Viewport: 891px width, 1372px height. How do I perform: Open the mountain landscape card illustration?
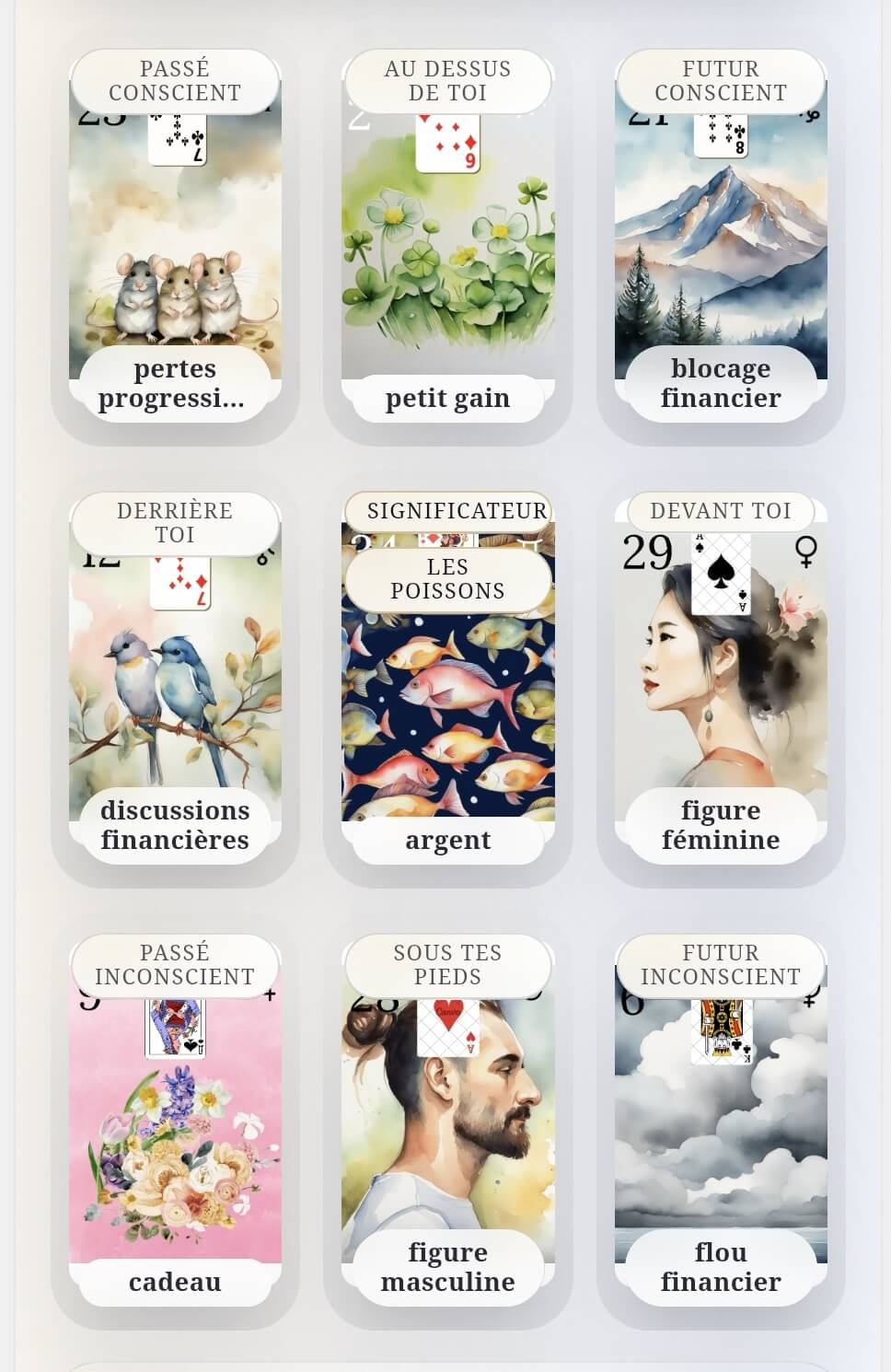pos(721,249)
